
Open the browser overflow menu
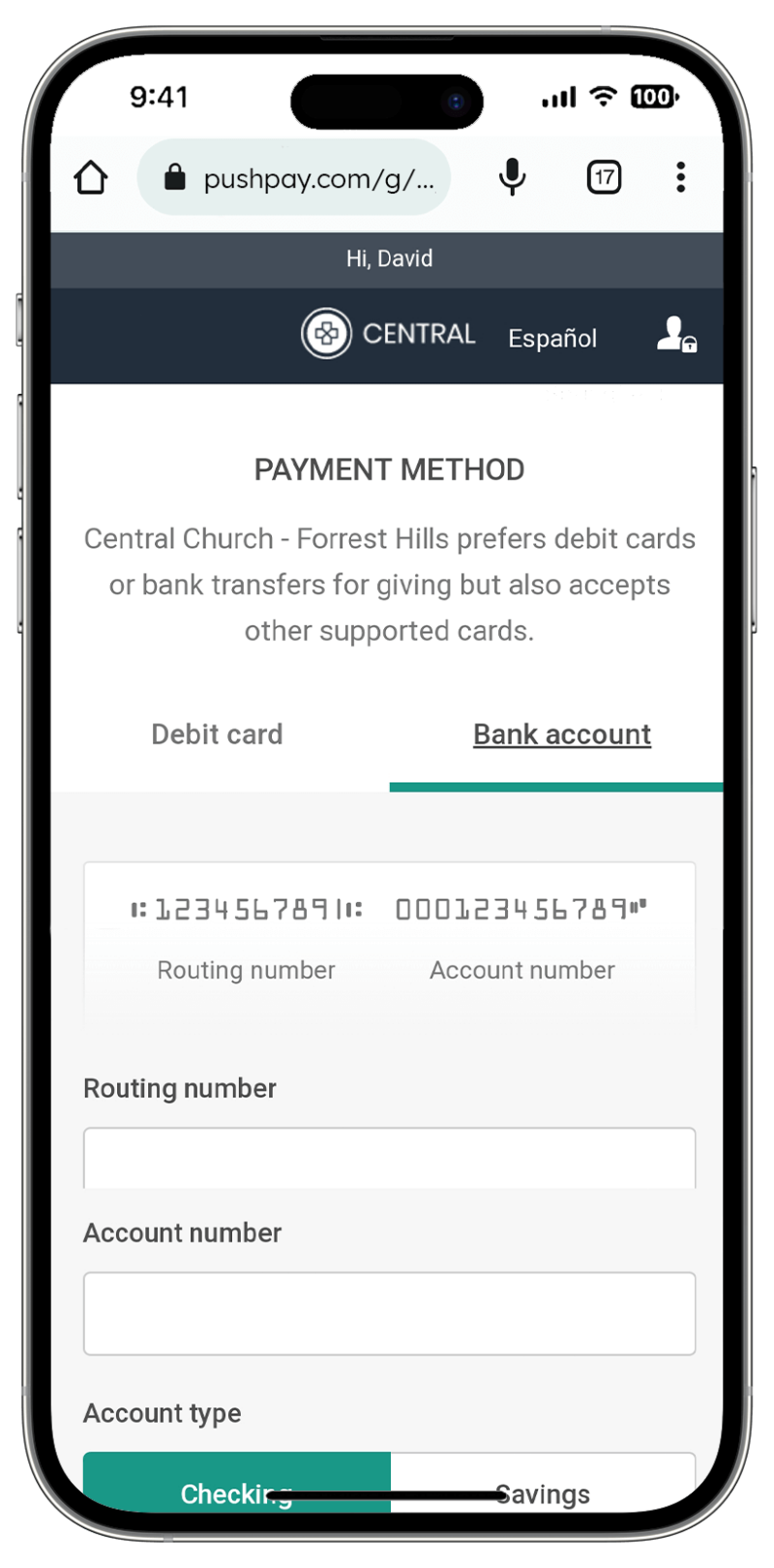click(680, 177)
